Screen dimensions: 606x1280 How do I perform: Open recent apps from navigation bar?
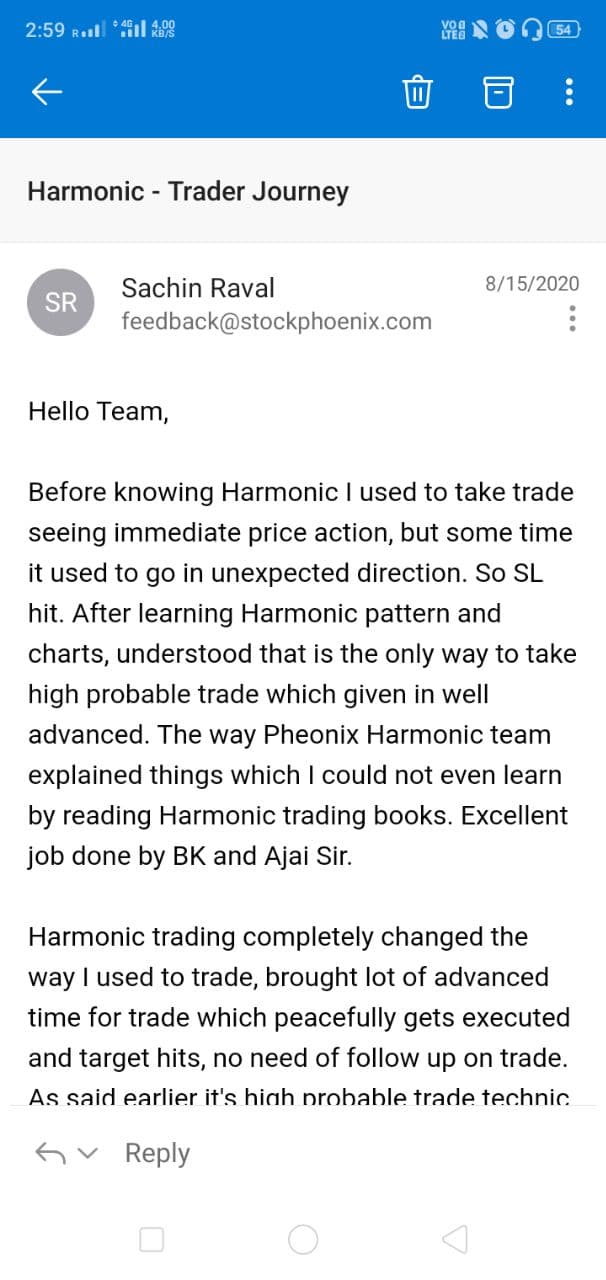pyautogui.click(x=152, y=1240)
